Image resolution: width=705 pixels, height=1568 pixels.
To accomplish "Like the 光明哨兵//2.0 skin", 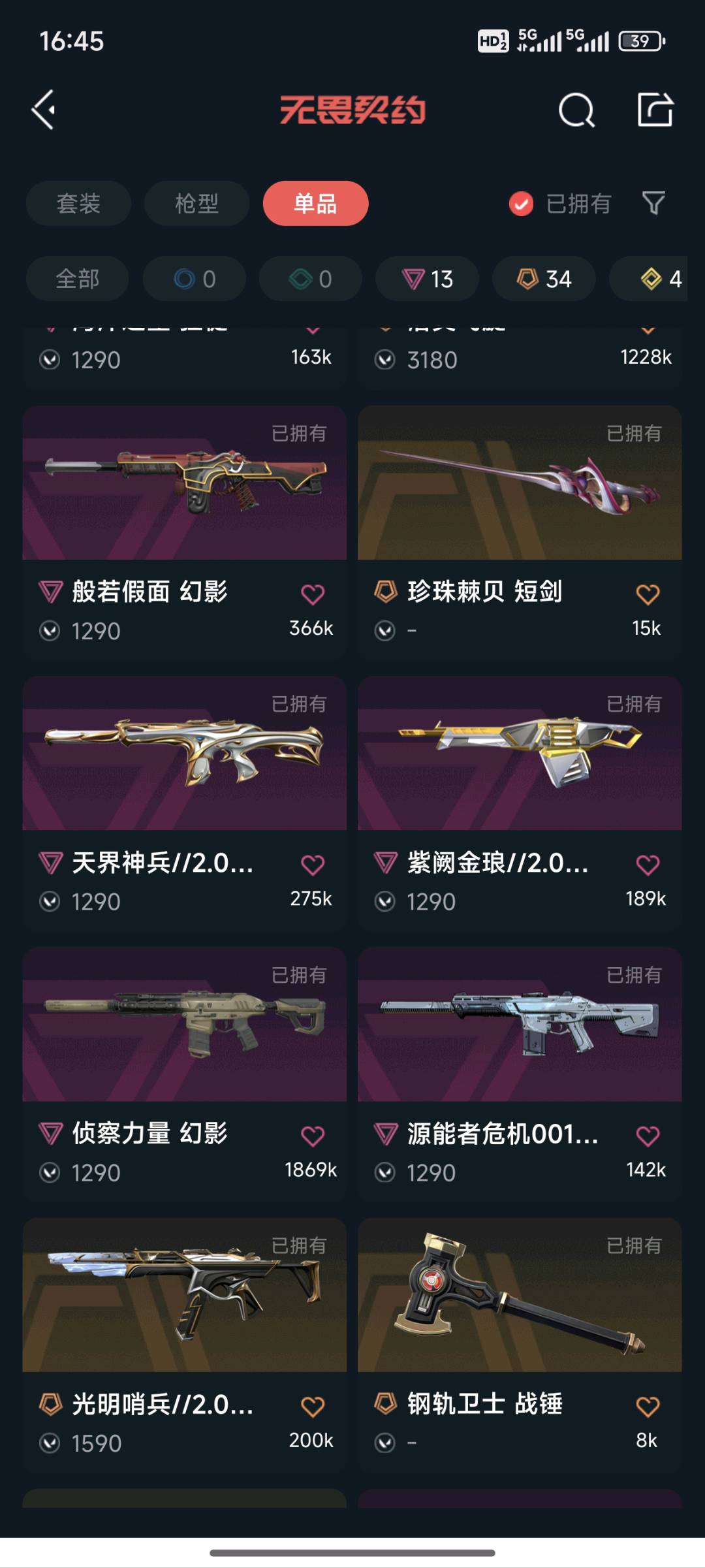I will point(313,1406).
